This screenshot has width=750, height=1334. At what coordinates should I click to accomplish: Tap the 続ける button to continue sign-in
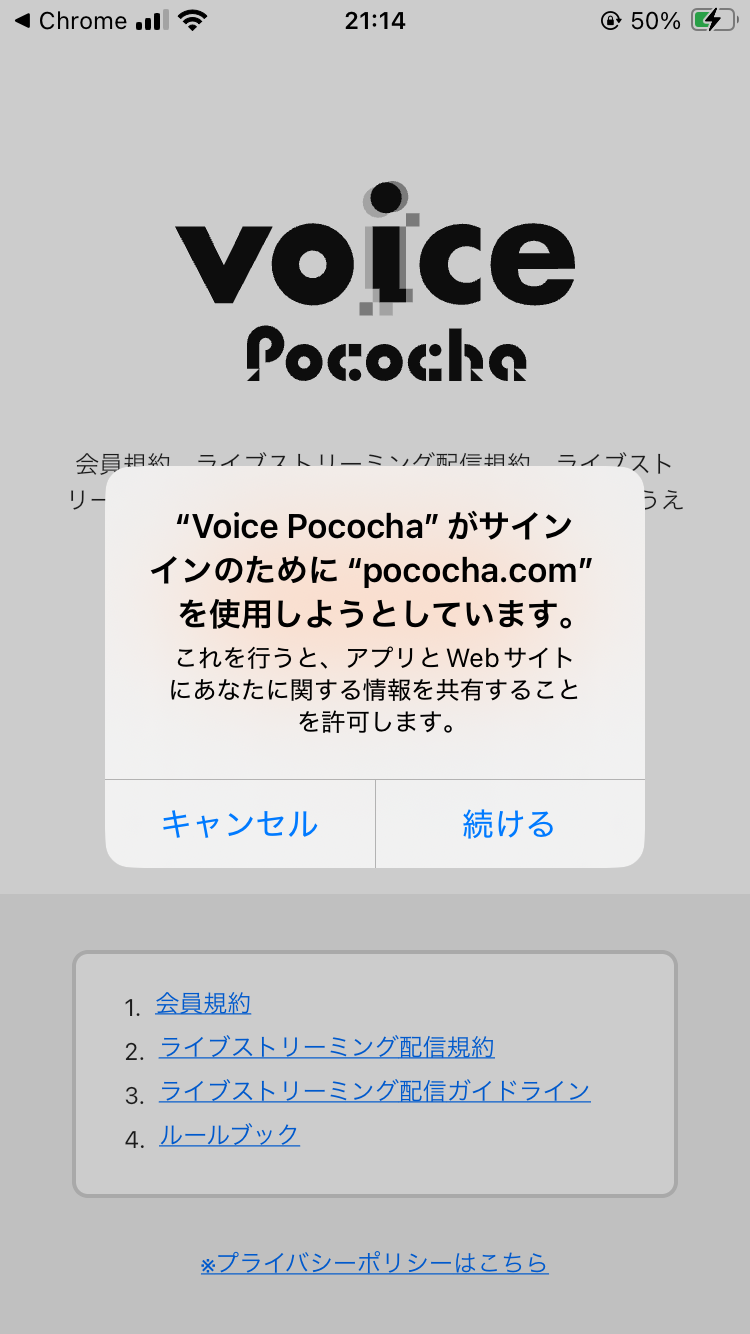(x=510, y=823)
